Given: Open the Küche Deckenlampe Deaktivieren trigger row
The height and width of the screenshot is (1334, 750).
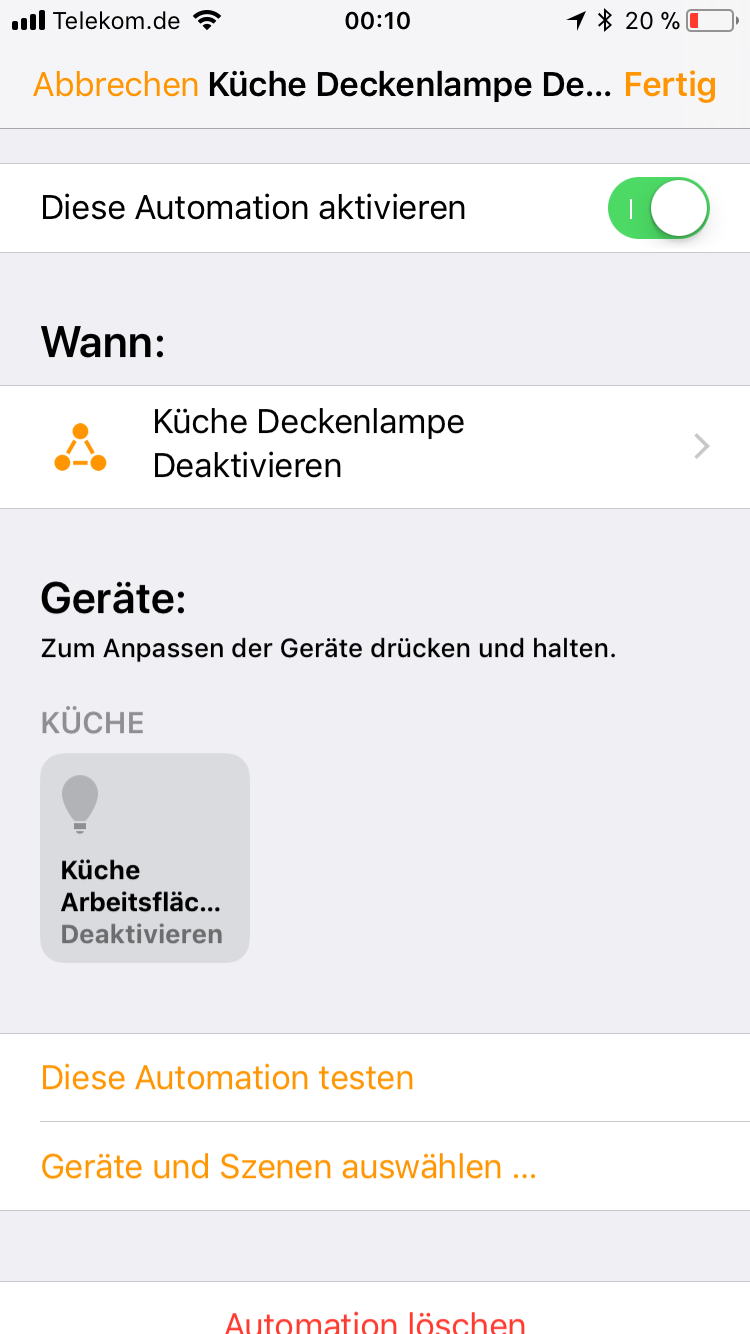Looking at the screenshot, I should (375, 445).
